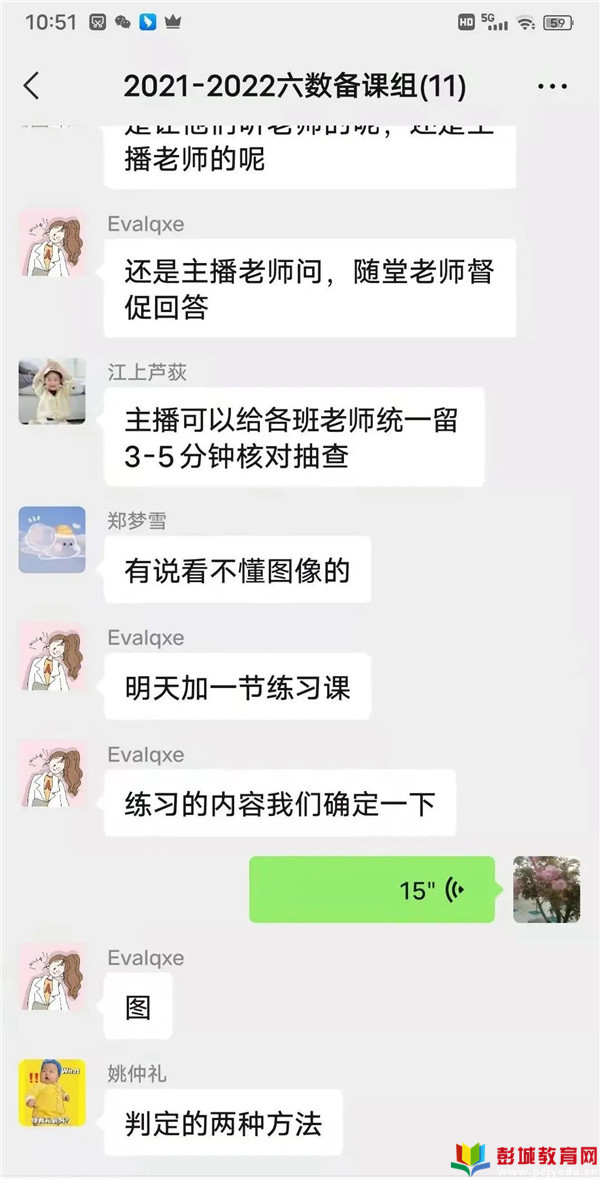The image size is (600, 1180).
Task: Open the group chat overflow menu
Action: pyautogui.click(x=552, y=87)
